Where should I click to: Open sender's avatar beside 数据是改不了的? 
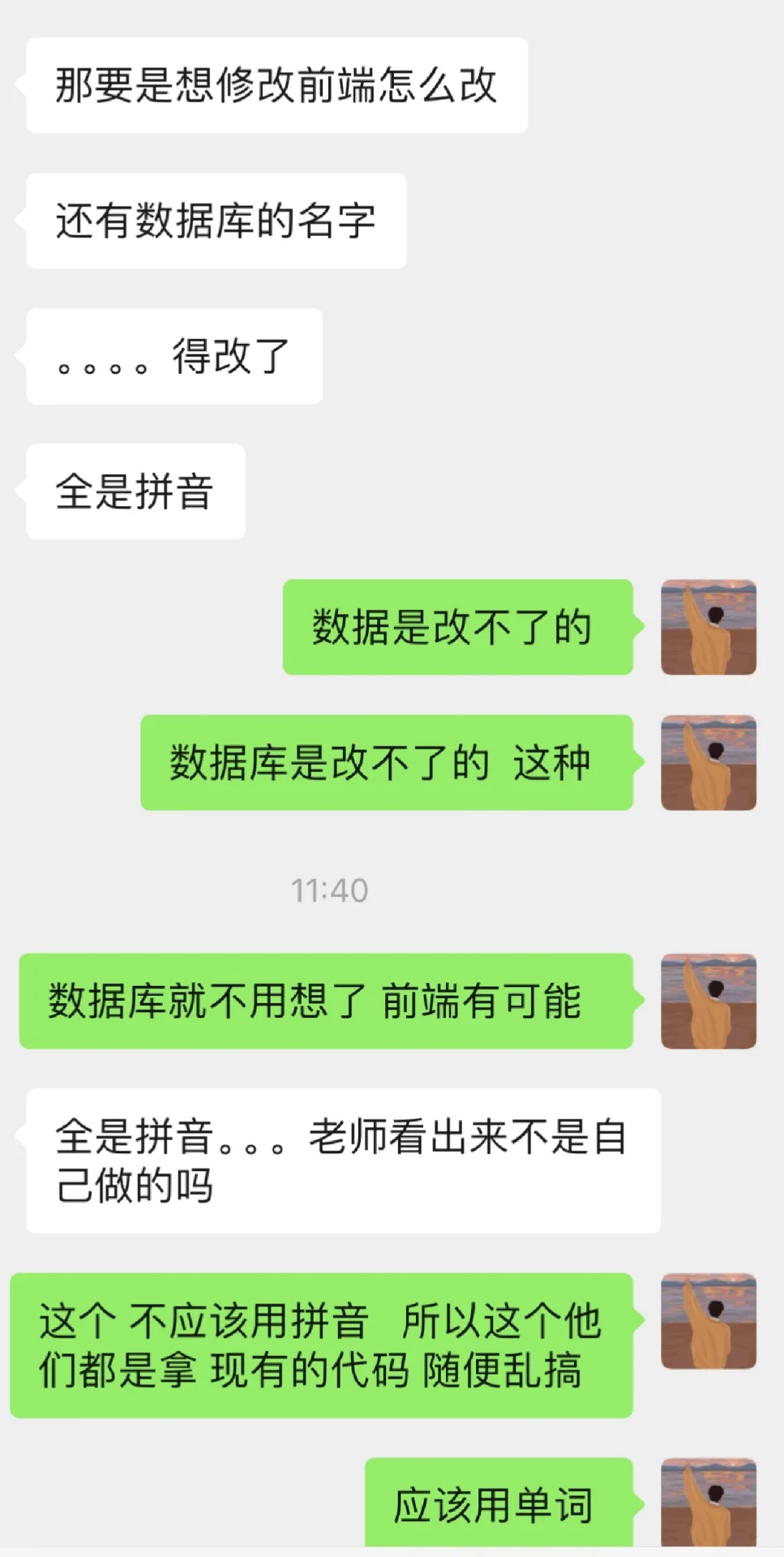(709, 627)
